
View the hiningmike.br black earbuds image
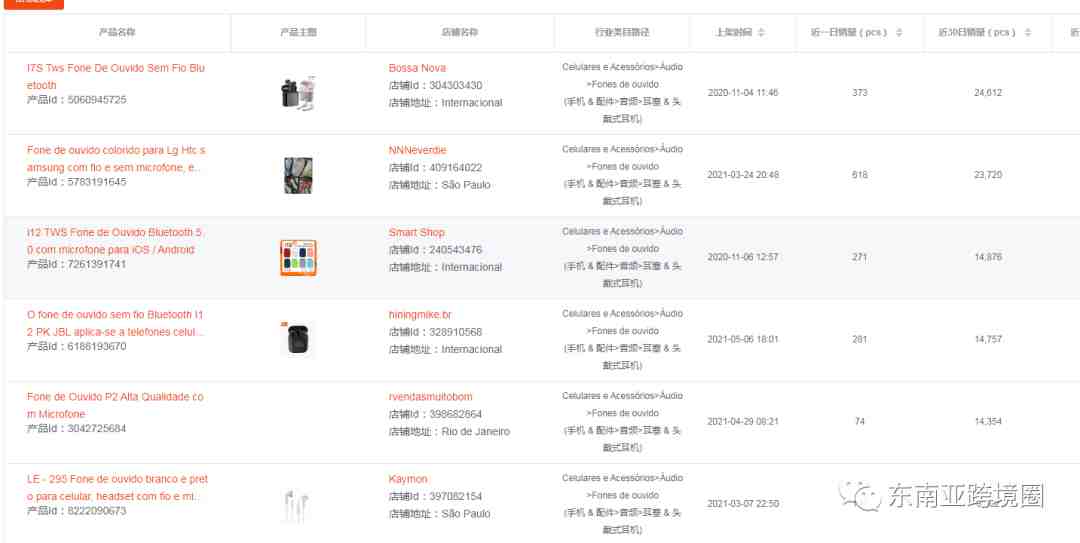click(298, 339)
